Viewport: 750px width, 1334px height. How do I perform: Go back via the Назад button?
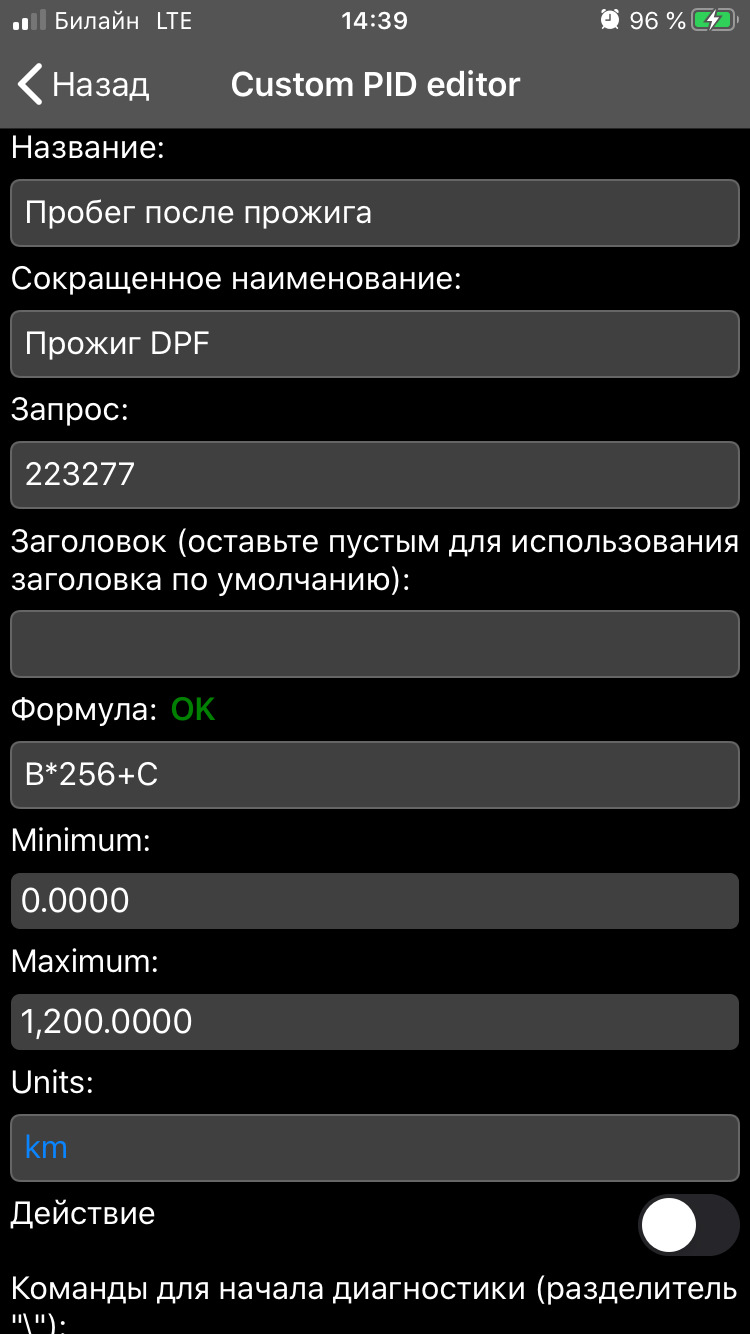(84, 85)
